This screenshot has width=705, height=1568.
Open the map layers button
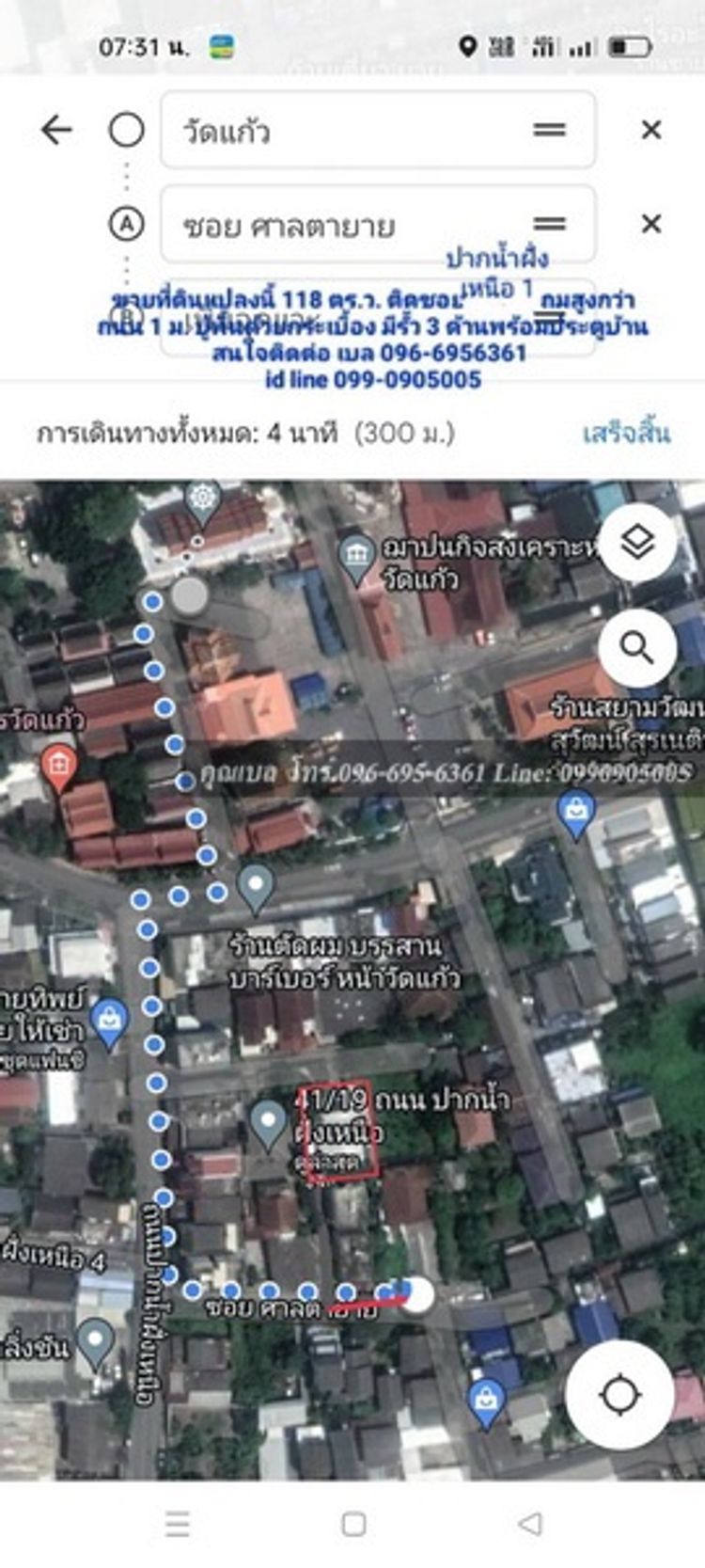(638, 543)
